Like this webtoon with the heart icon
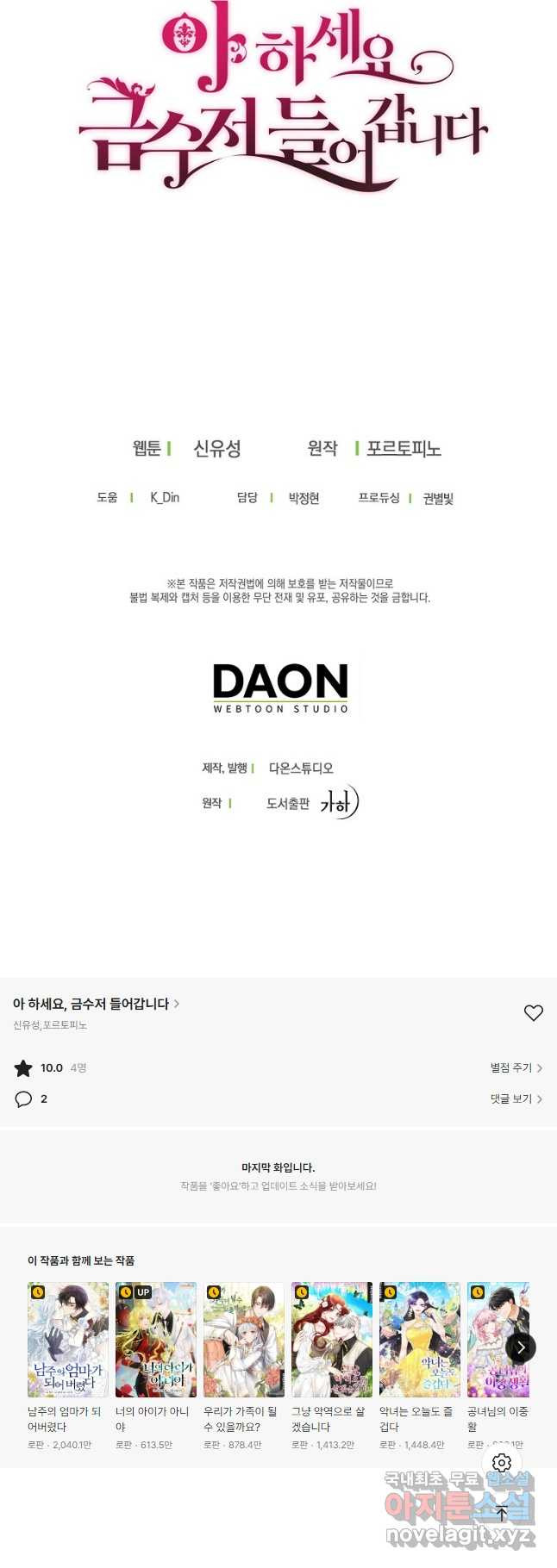Image resolution: width=557 pixels, height=1568 pixels. click(534, 1013)
